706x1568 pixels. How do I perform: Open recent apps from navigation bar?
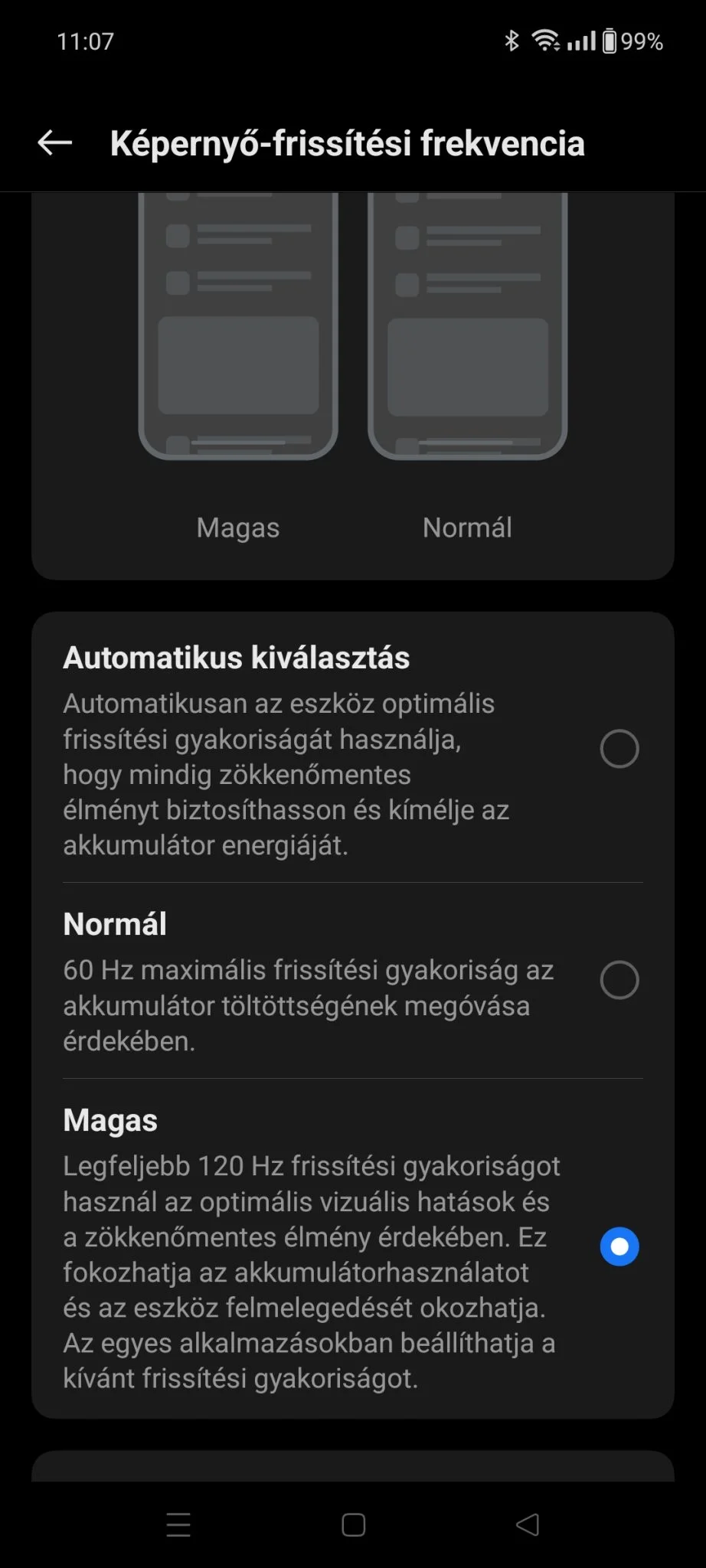click(x=178, y=1525)
